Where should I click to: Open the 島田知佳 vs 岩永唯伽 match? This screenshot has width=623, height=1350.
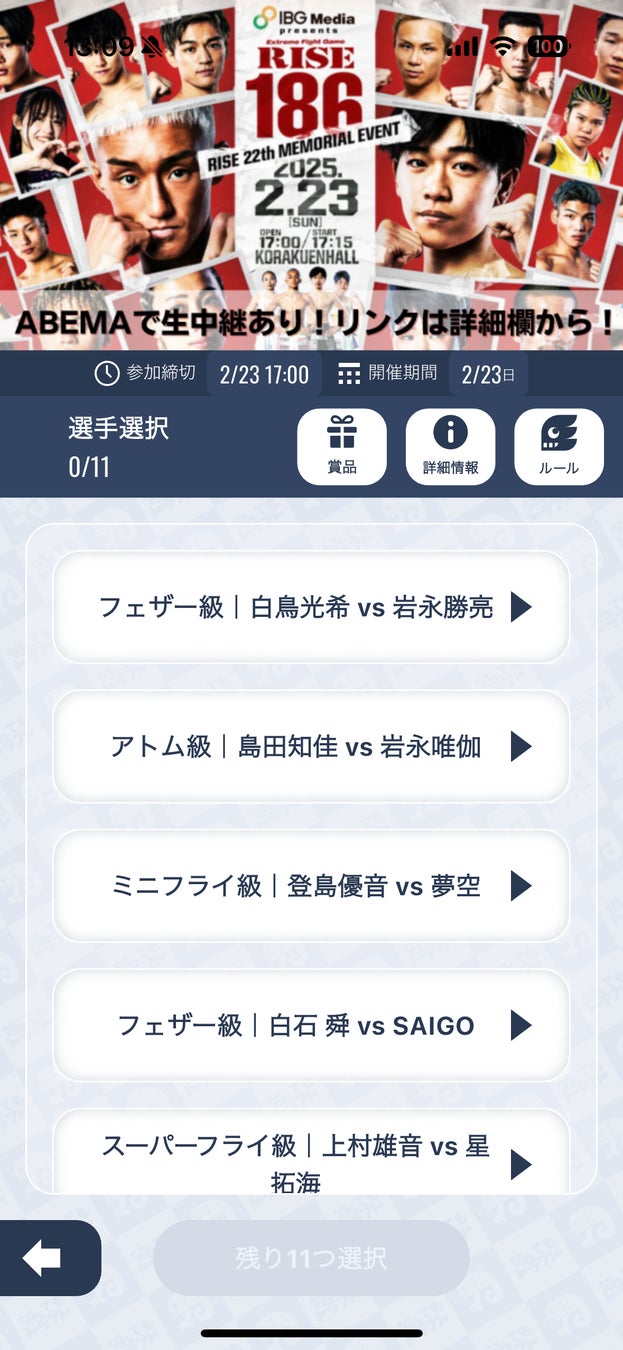[x=311, y=746]
